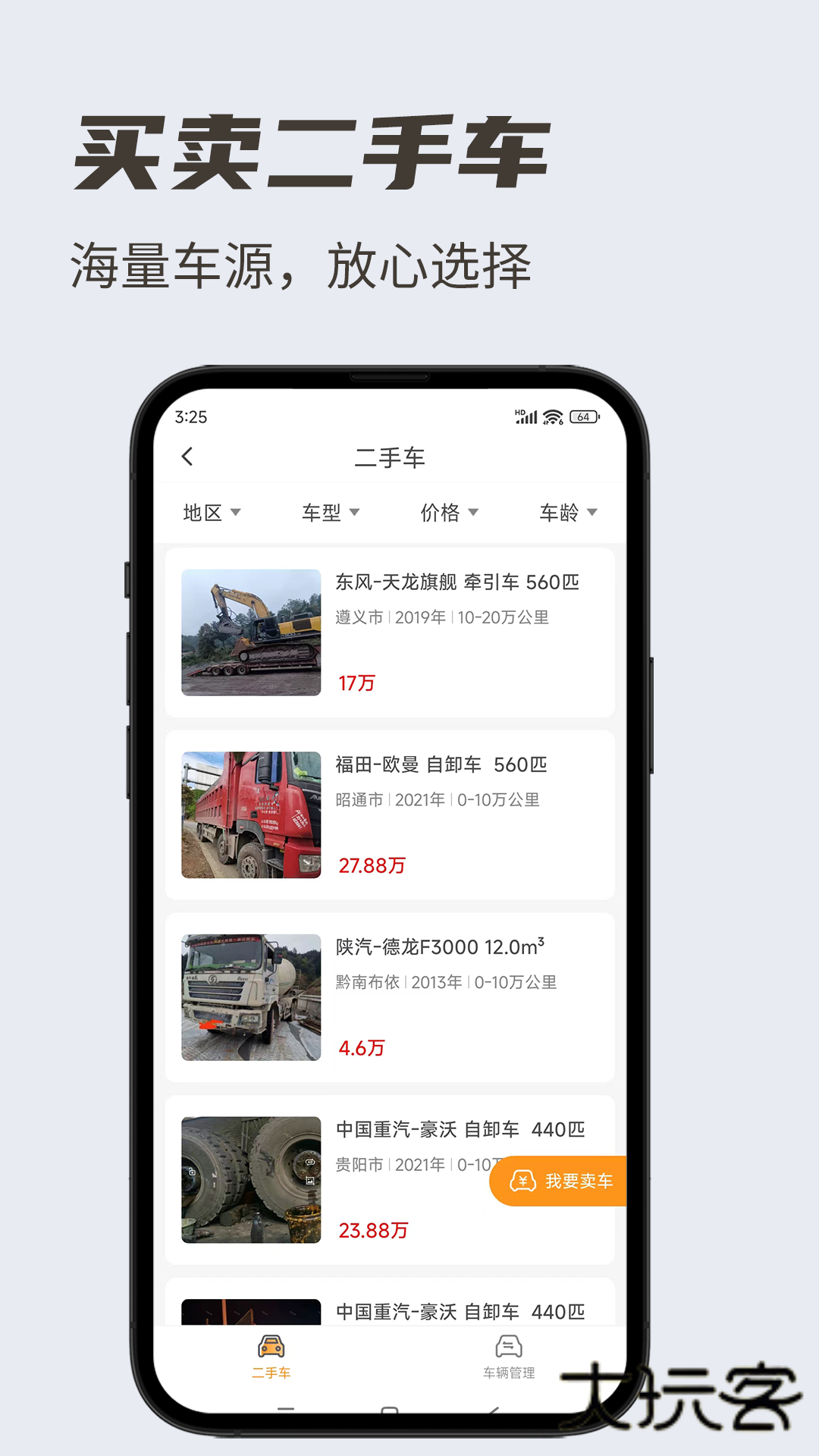Image resolution: width=819 pixels, height=1456 pixels.
Task: Tap the car icon on 我要卖车 button
Action: [x=524, y=1181]
